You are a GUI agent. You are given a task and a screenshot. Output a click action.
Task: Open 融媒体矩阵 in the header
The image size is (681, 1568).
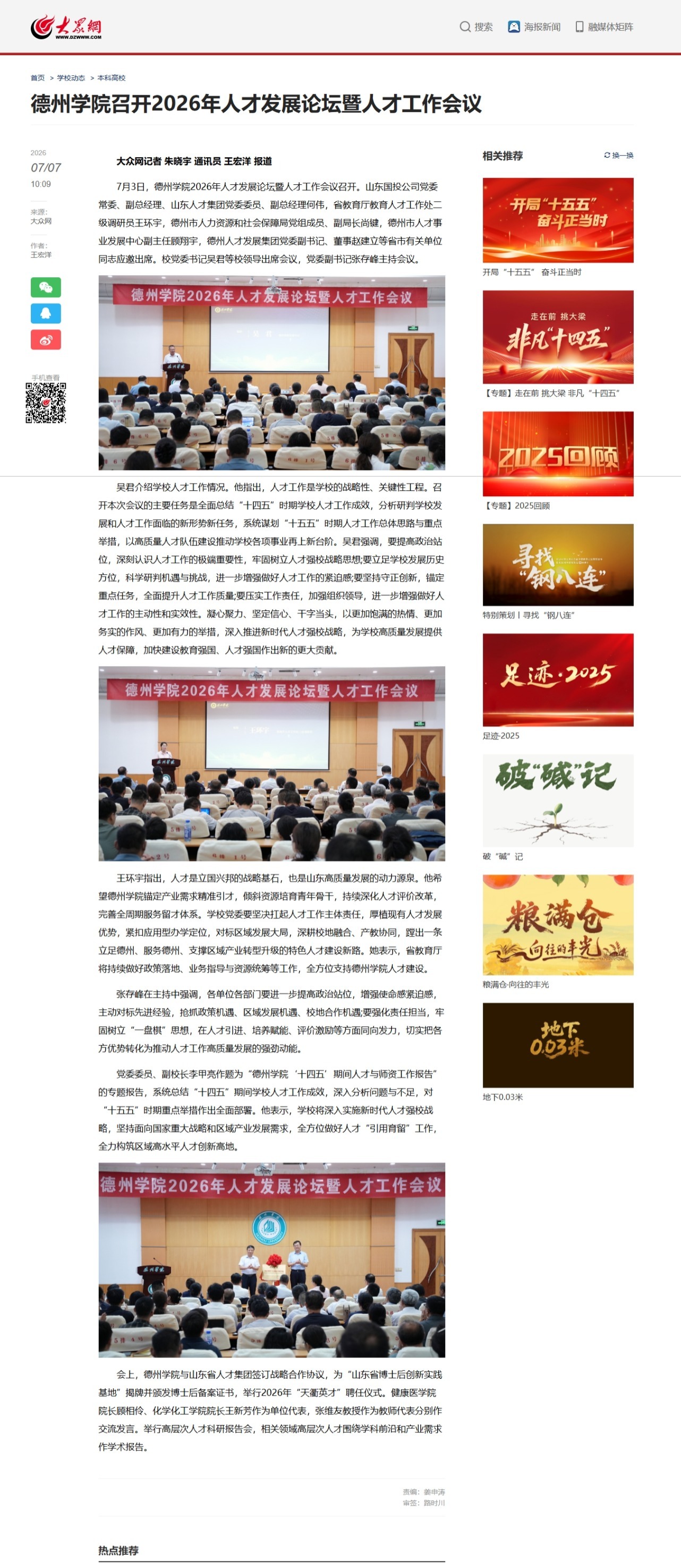(x=605, y=27)
